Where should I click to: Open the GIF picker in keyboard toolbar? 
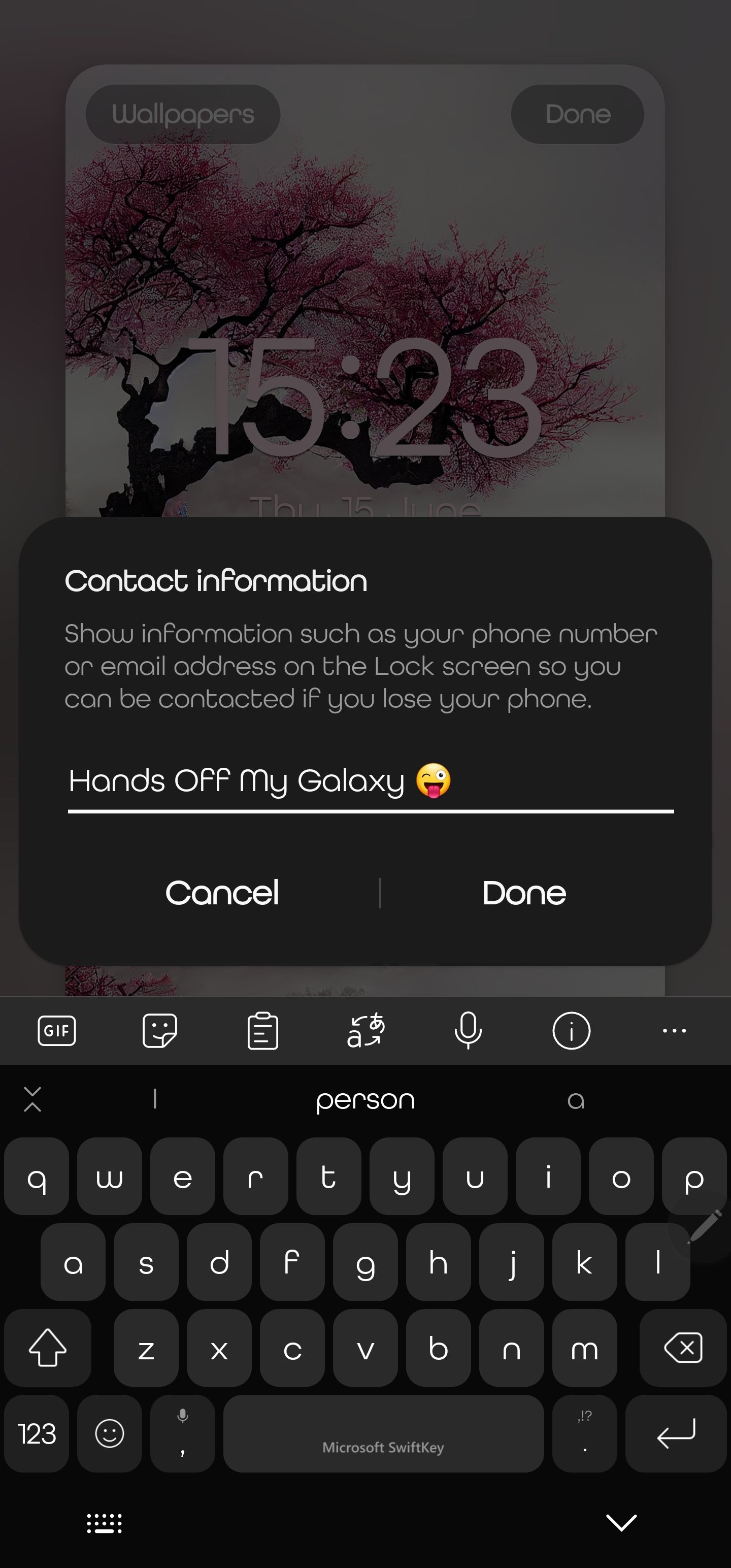(57, 1030)
